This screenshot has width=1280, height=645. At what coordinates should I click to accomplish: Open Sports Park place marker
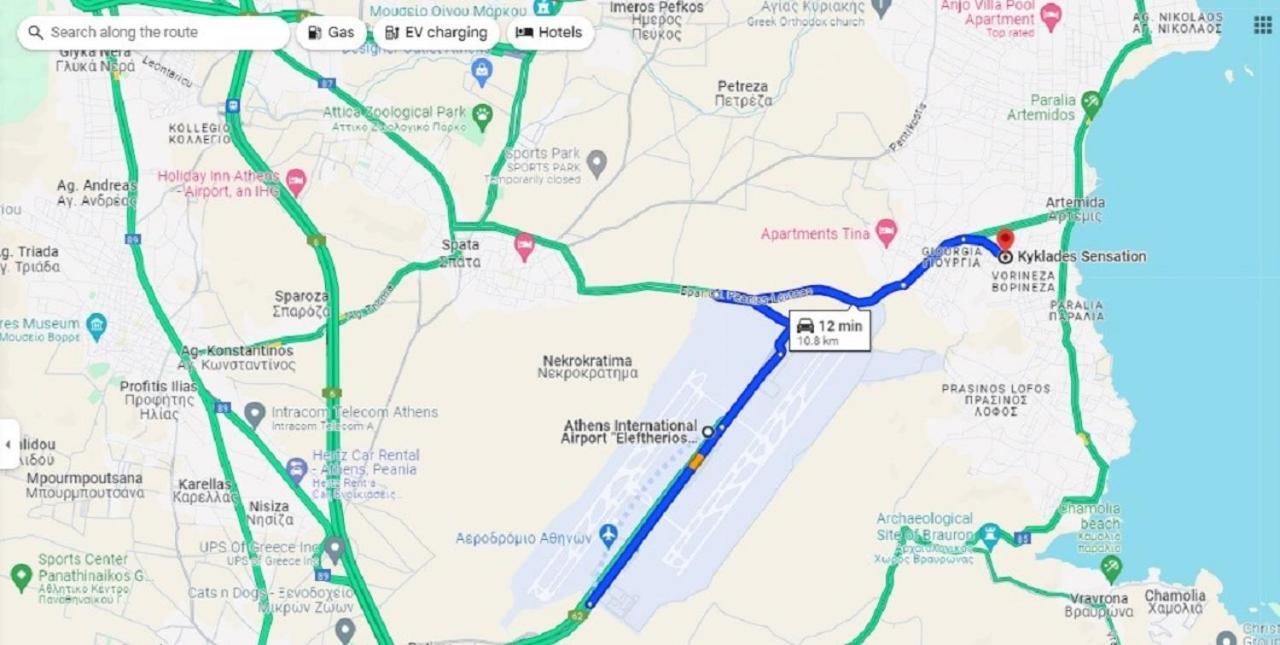click(597, 162)
